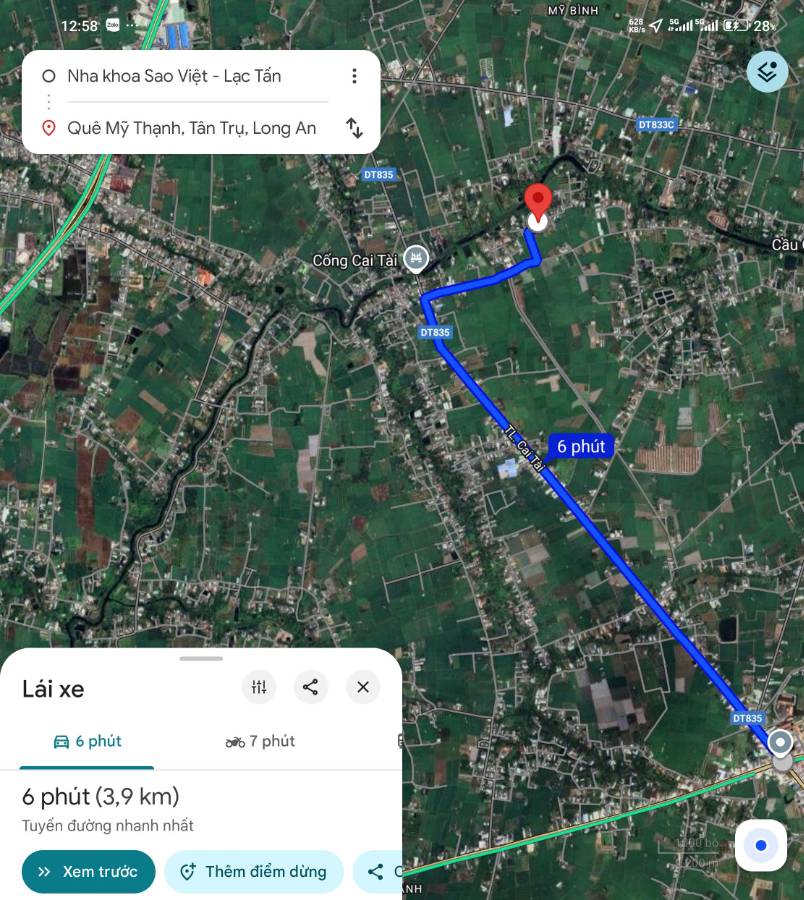
Task: Swap start and destination points
Action: pyautogui.click(x=354, y=127)
